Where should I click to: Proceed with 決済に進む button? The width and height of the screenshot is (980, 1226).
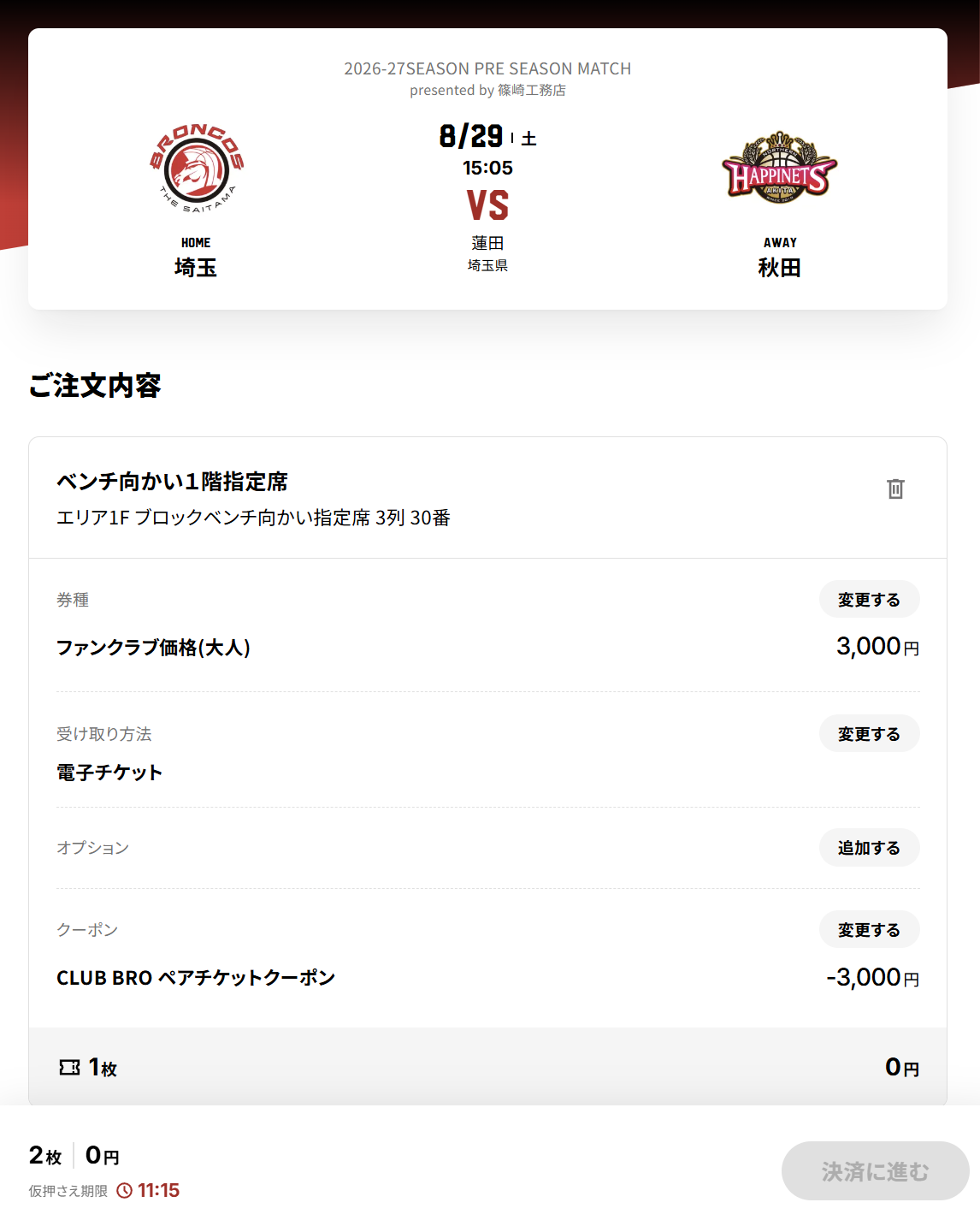click(875, 1171)
